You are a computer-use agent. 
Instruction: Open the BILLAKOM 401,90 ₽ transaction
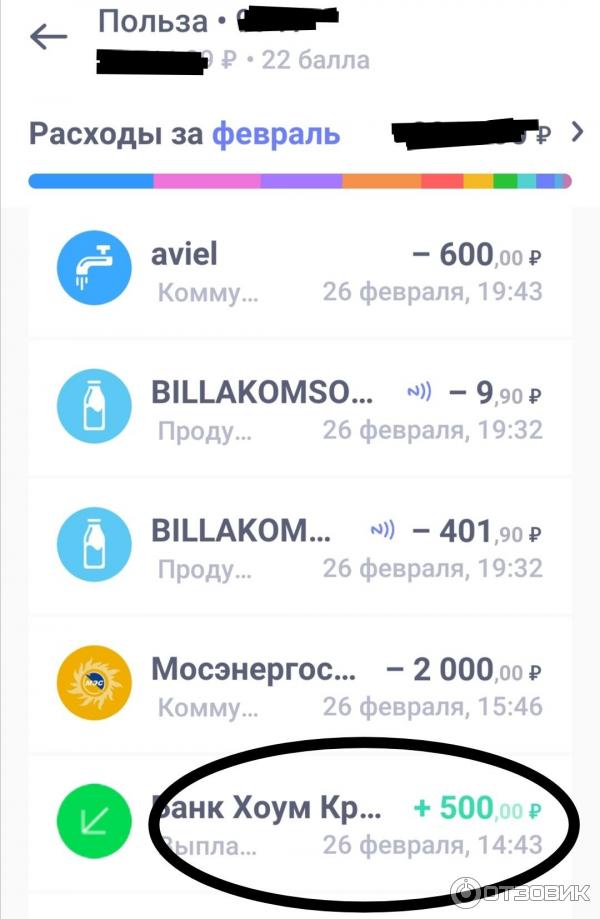(300, 548)
